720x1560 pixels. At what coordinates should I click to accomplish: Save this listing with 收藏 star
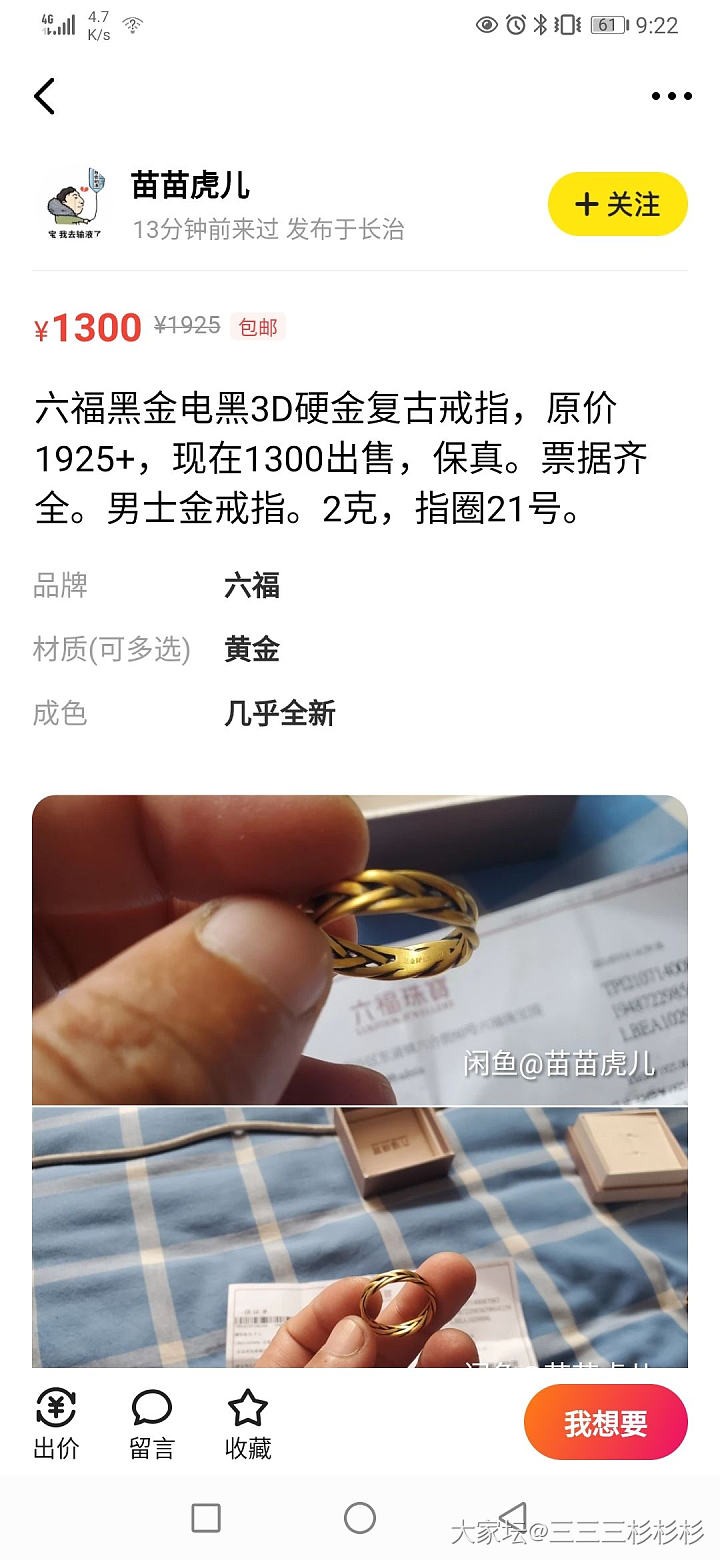click(x=248, y=1424)
